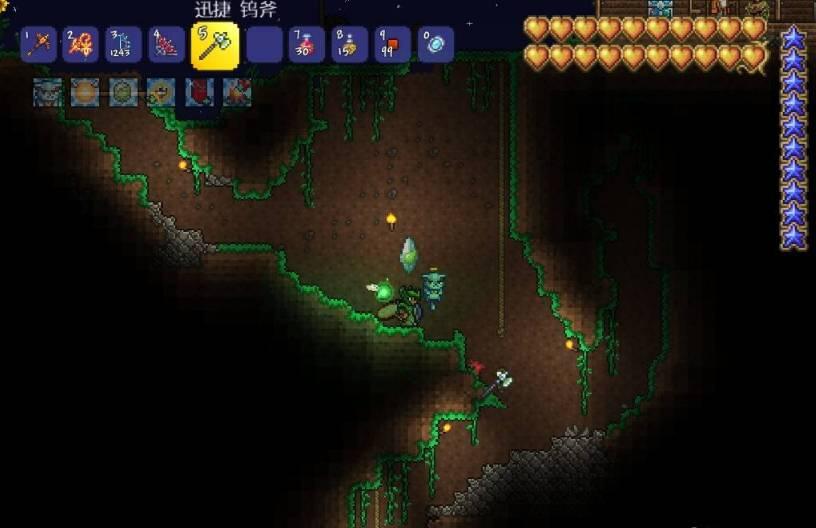The width and height of the screenshot is (816, 528).
Task: Select the empty hotbar slot 6
Action: pos(264,44)
